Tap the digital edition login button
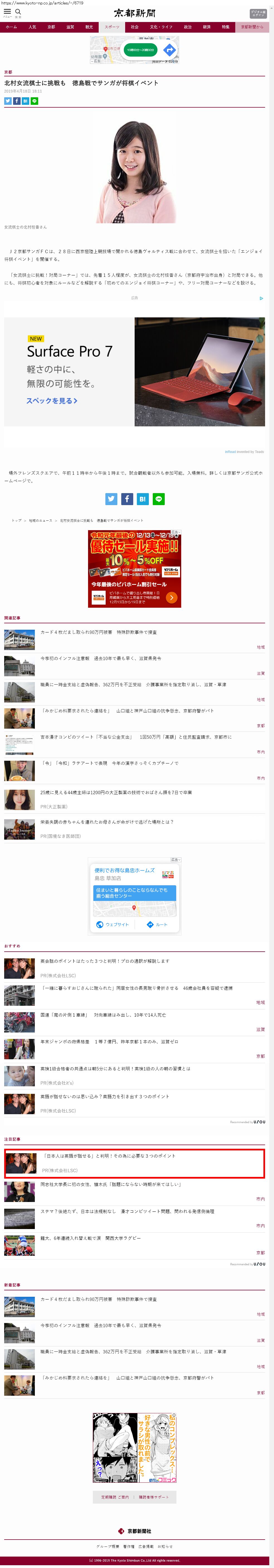 [x=258, y=13]
